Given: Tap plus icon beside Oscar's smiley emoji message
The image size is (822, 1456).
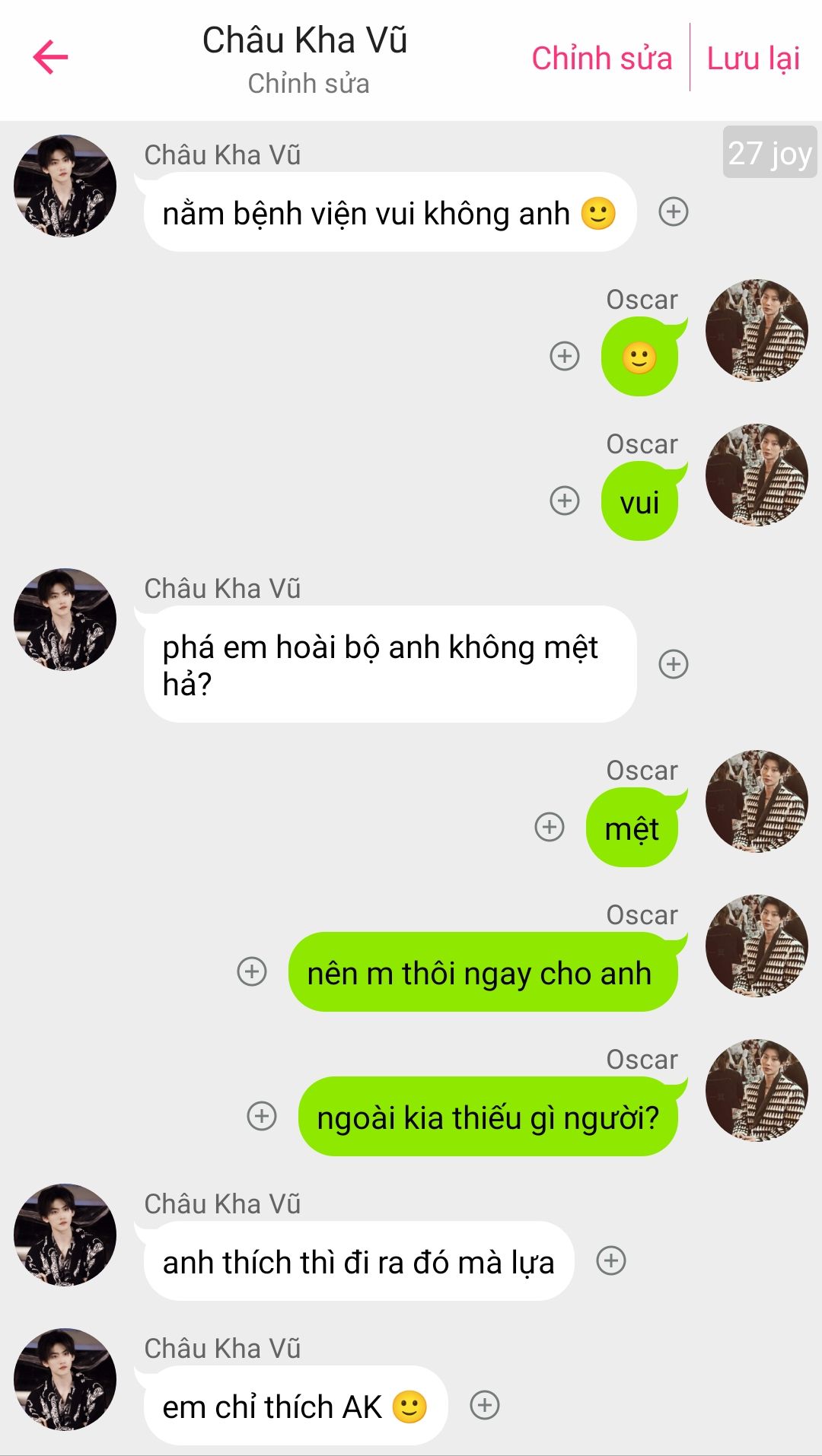Looking at the screenshot, I should (564, 356).
